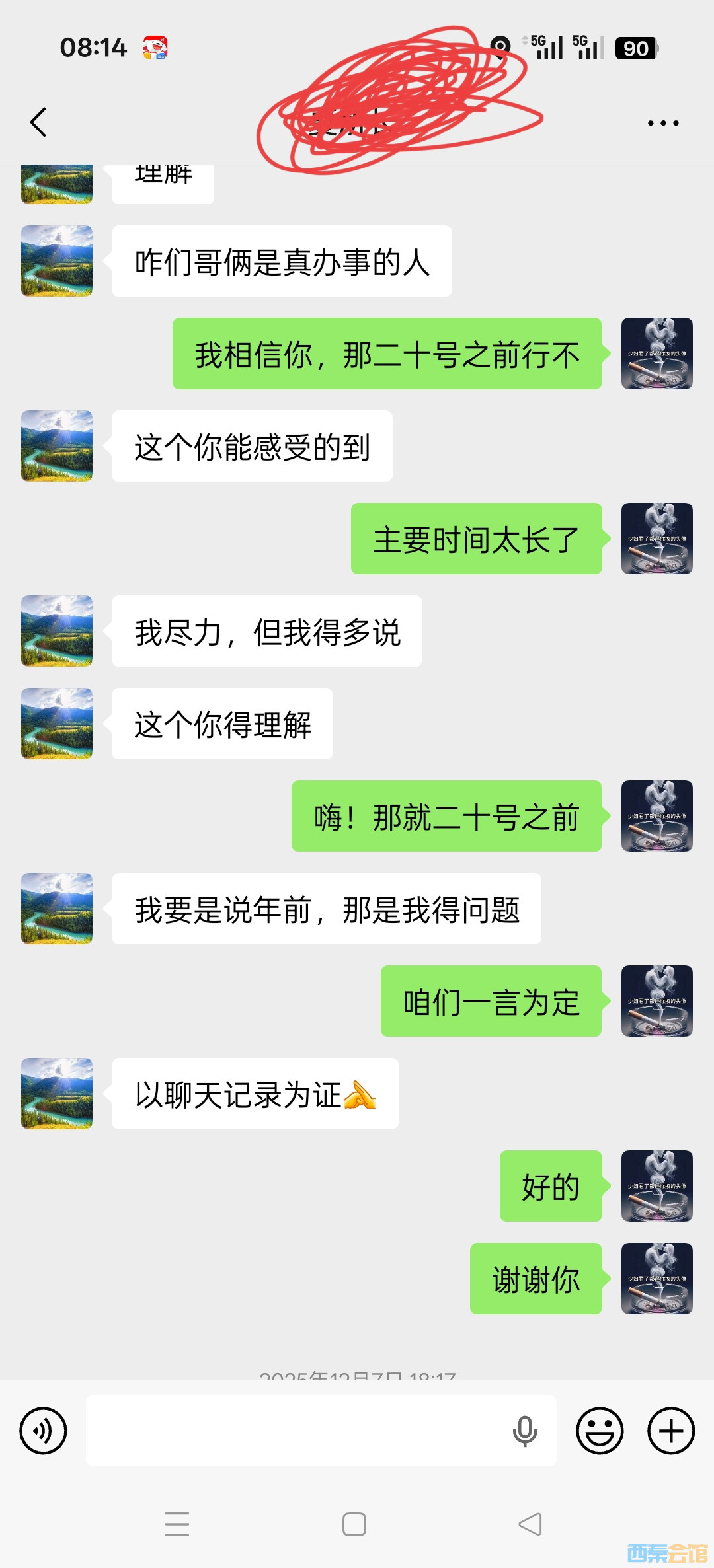Tap the microphone dictation icon

[x=525, y=1431]
